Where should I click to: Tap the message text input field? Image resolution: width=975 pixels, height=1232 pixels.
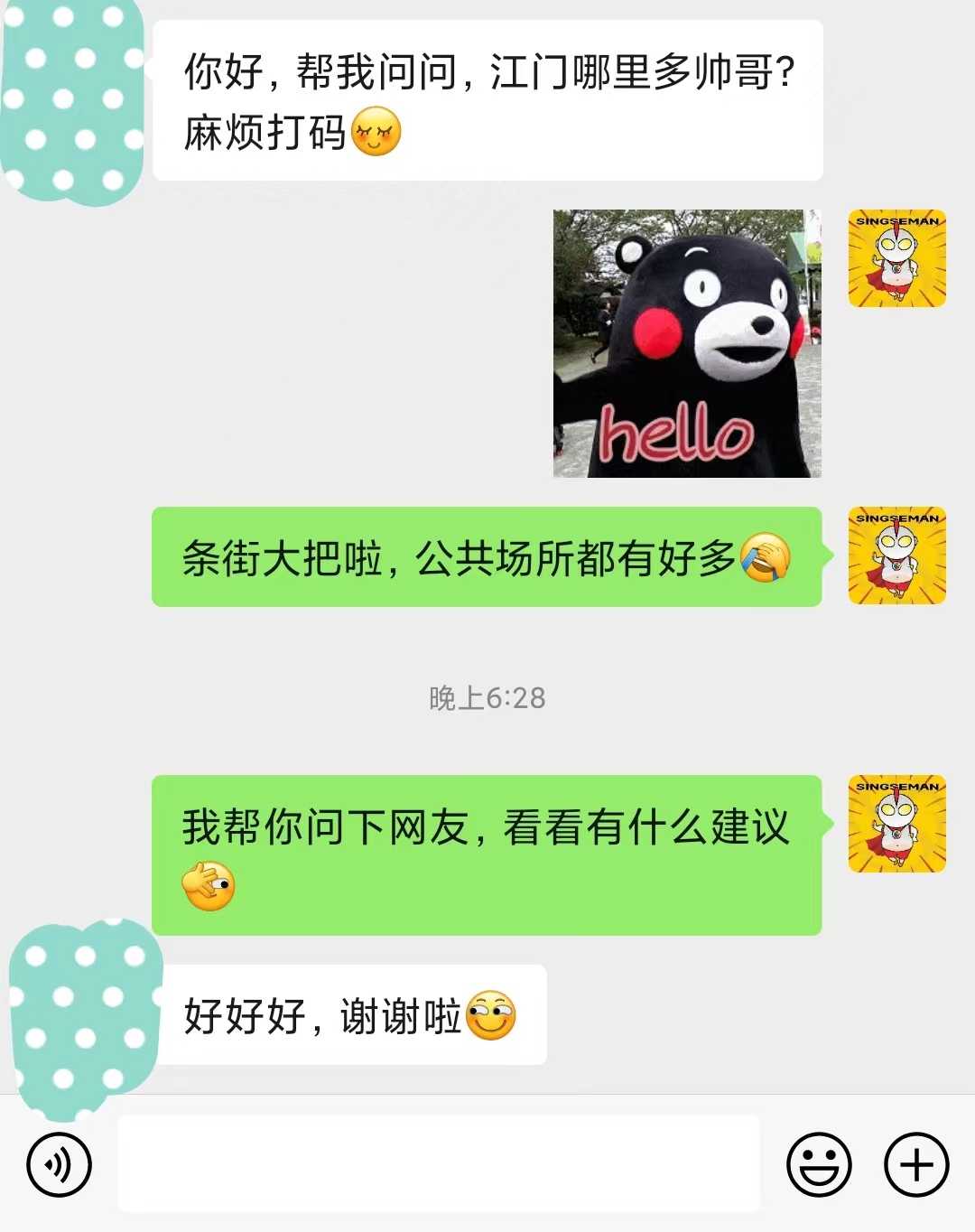click(439, 1162)
